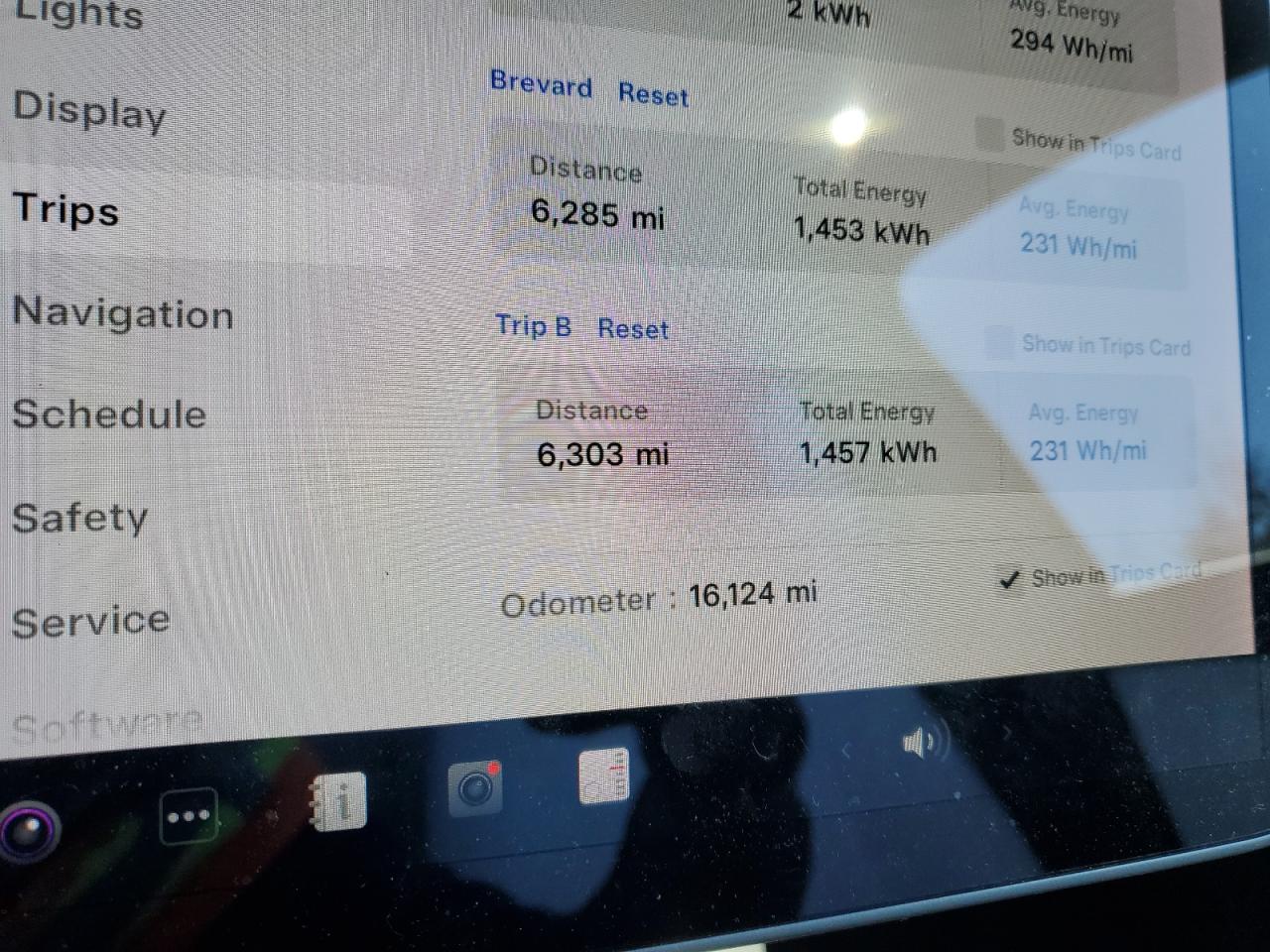Open the purple camera app icon
1270x952 pixels.
pos(30,830)
